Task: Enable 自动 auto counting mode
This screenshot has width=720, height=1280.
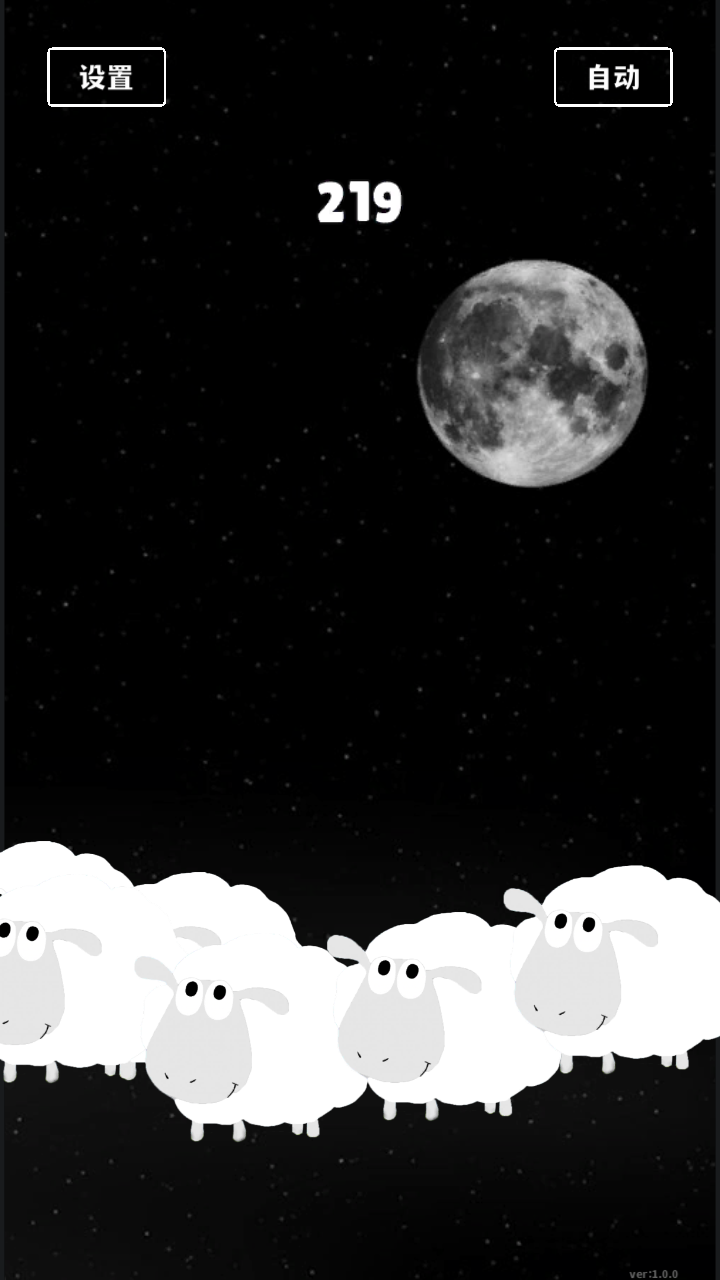Action: 613,77
